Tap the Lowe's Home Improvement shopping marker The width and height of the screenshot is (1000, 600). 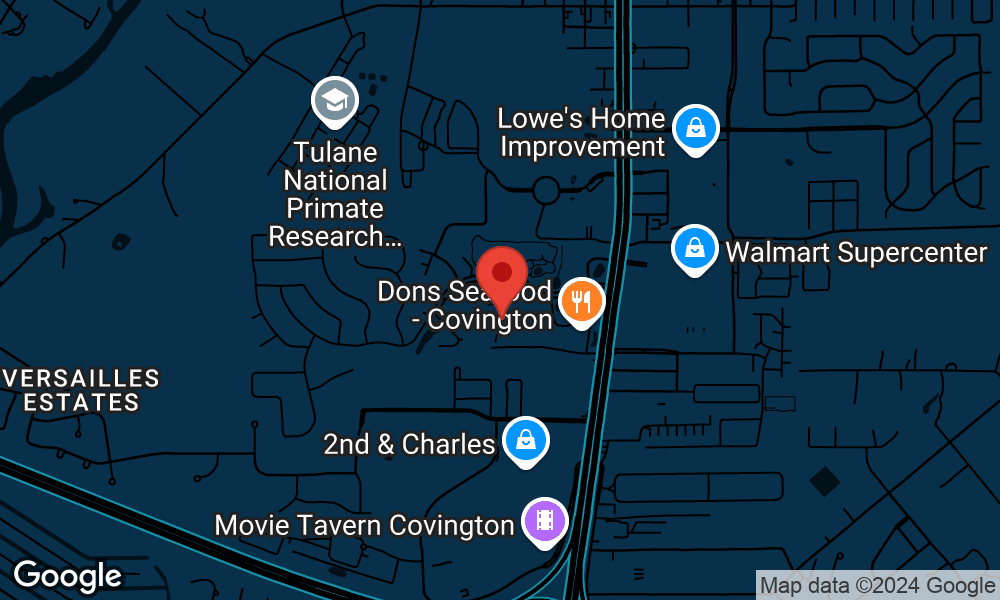pos(693,128)
